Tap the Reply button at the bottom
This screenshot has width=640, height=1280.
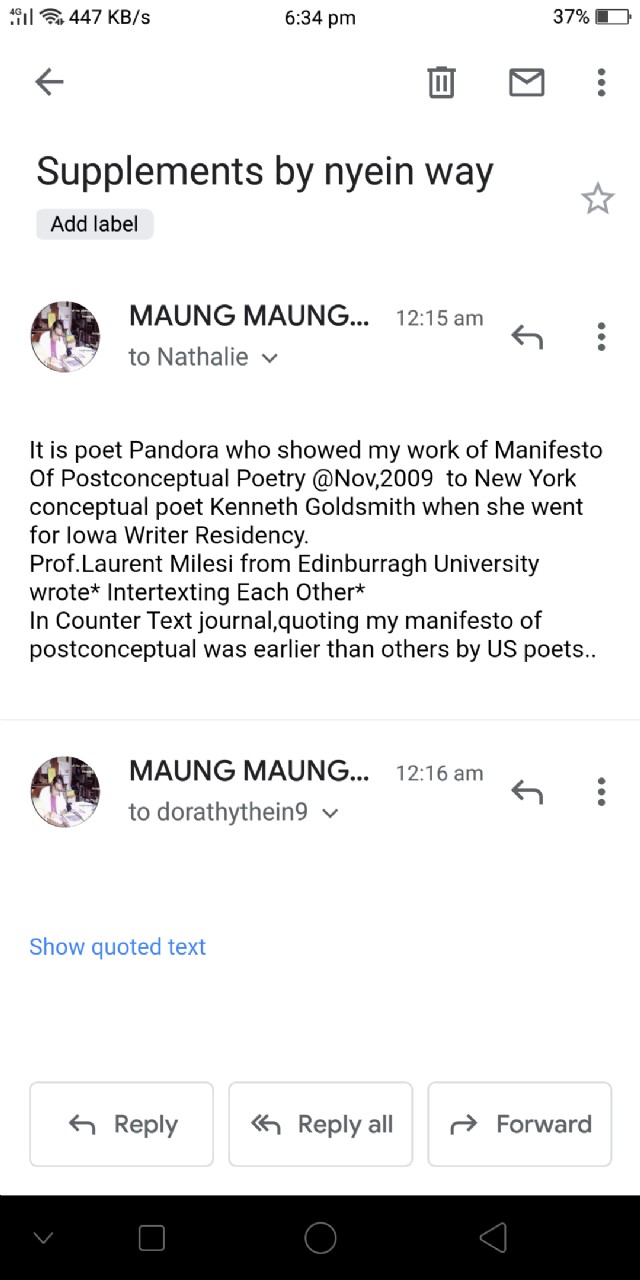tap(121, 1124)
